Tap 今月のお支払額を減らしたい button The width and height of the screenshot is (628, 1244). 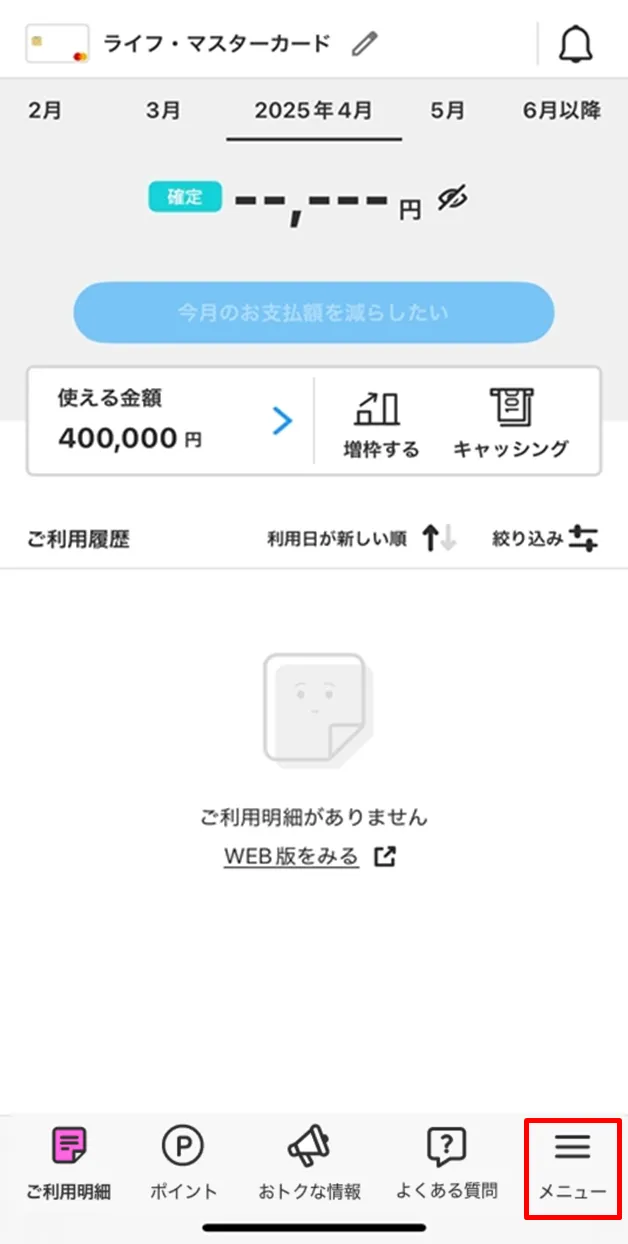(x=313, y=313)
